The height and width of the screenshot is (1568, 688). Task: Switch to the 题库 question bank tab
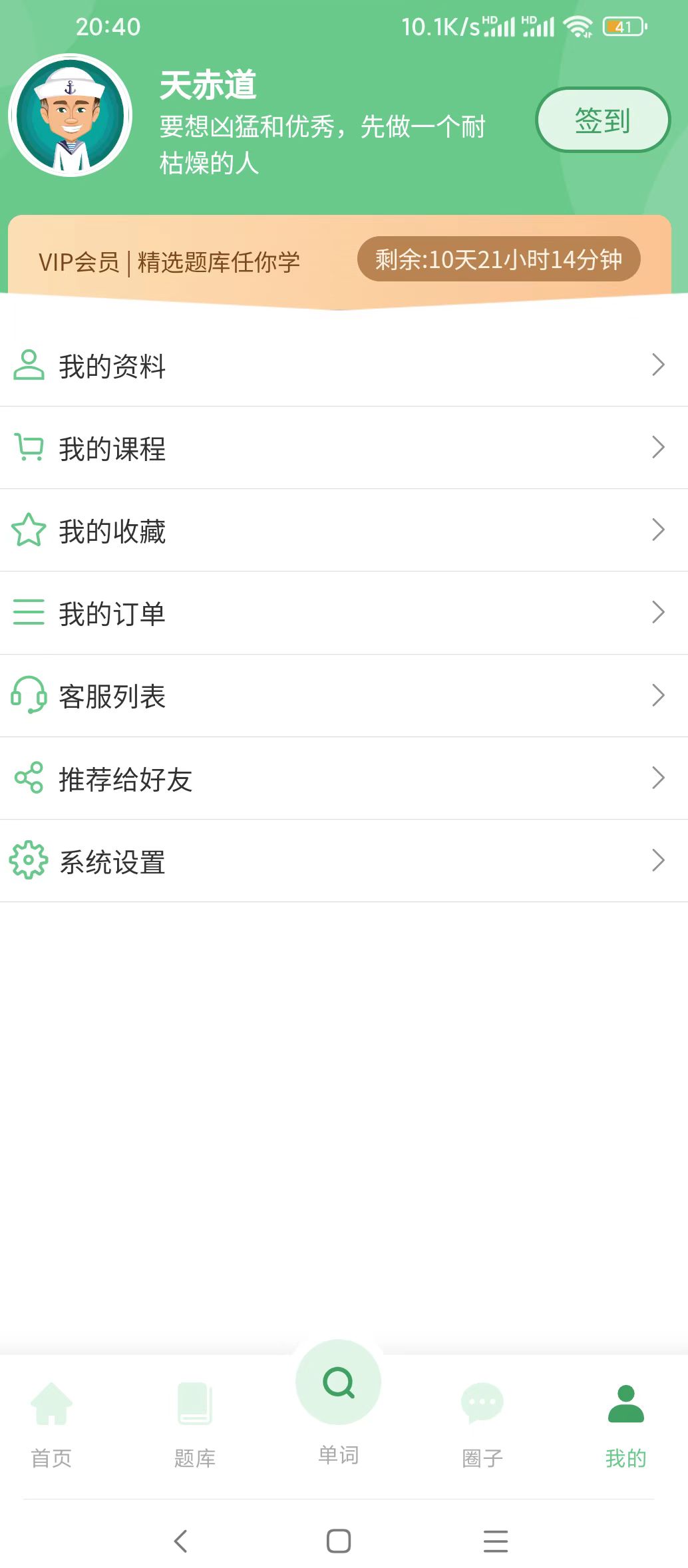click(x=195, y=1424)
